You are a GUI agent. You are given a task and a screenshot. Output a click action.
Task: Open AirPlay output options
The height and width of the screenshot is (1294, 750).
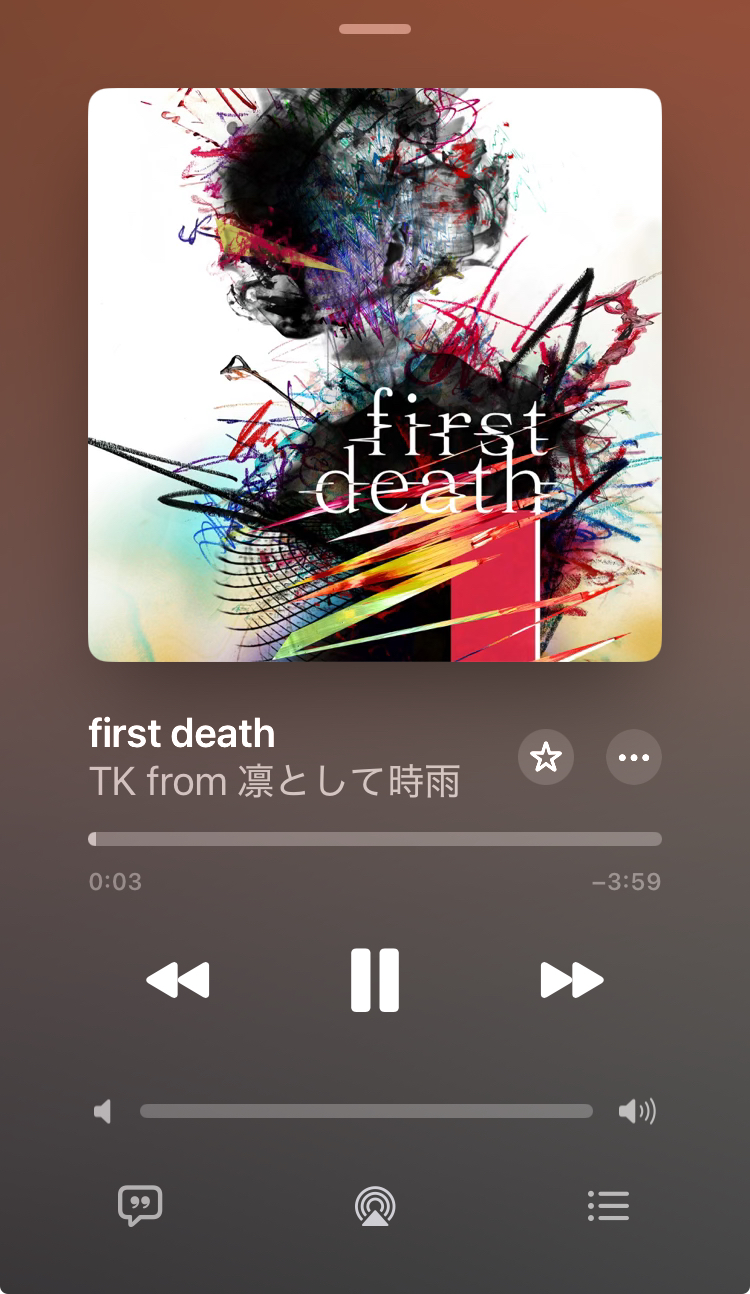point(375,1206)
